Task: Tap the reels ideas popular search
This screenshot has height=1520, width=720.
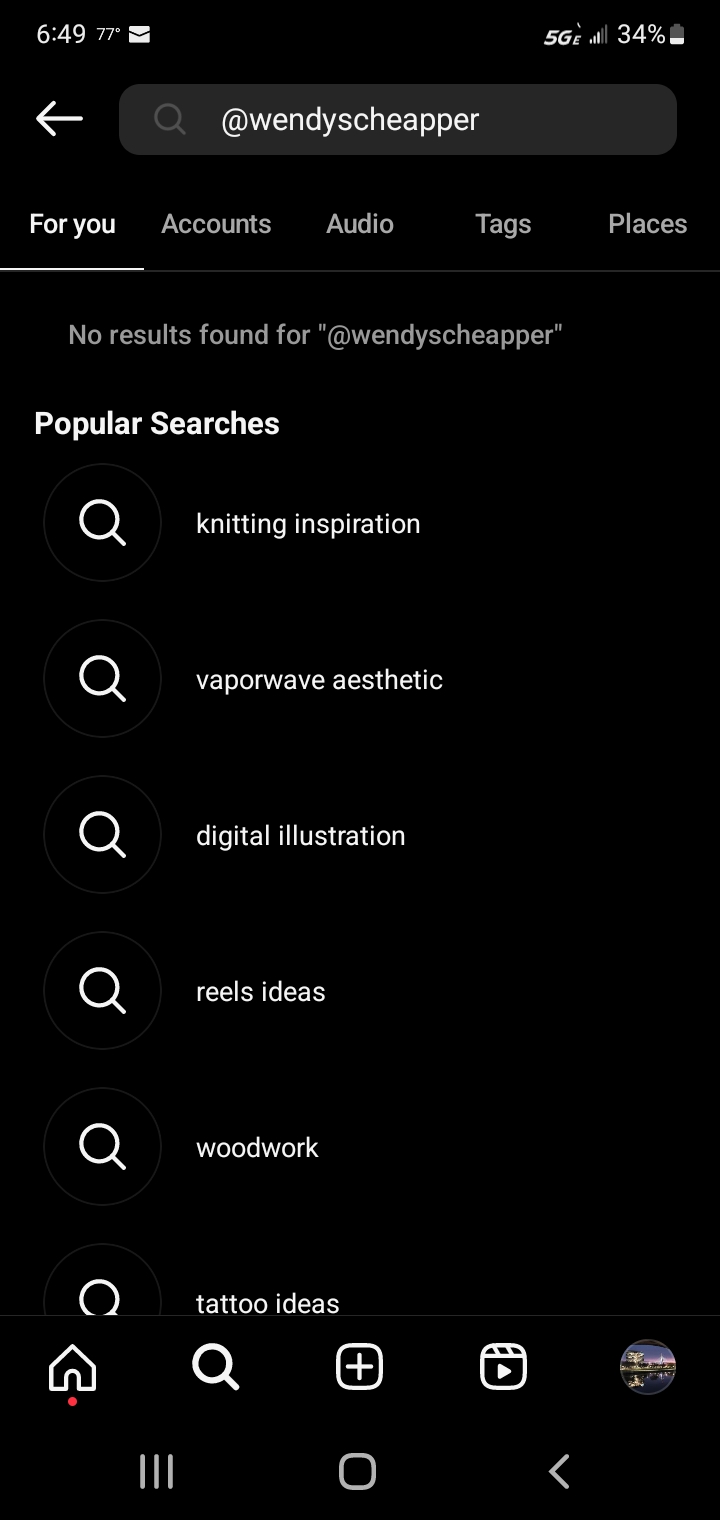Action: (360, 991)
